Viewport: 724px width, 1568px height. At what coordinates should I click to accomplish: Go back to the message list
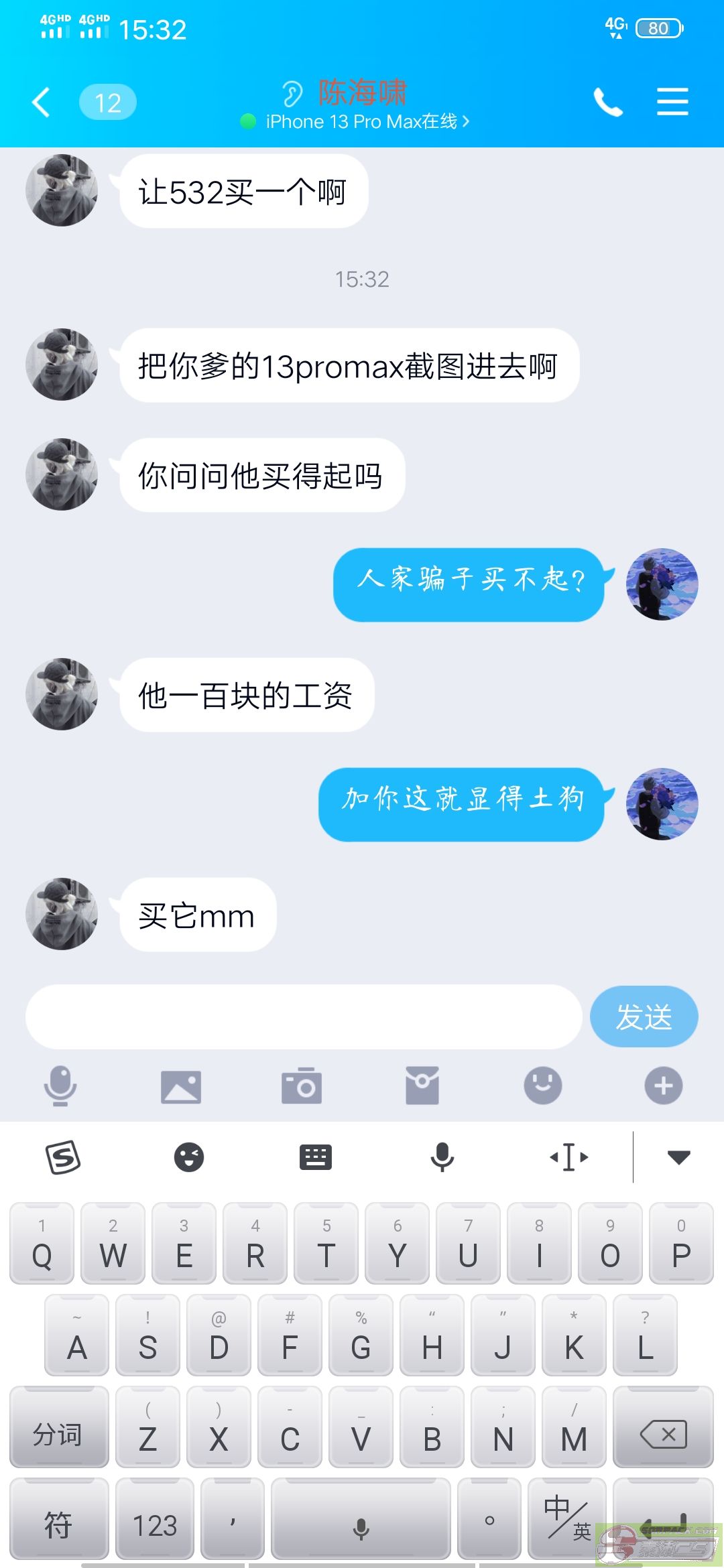pos(42,103)
